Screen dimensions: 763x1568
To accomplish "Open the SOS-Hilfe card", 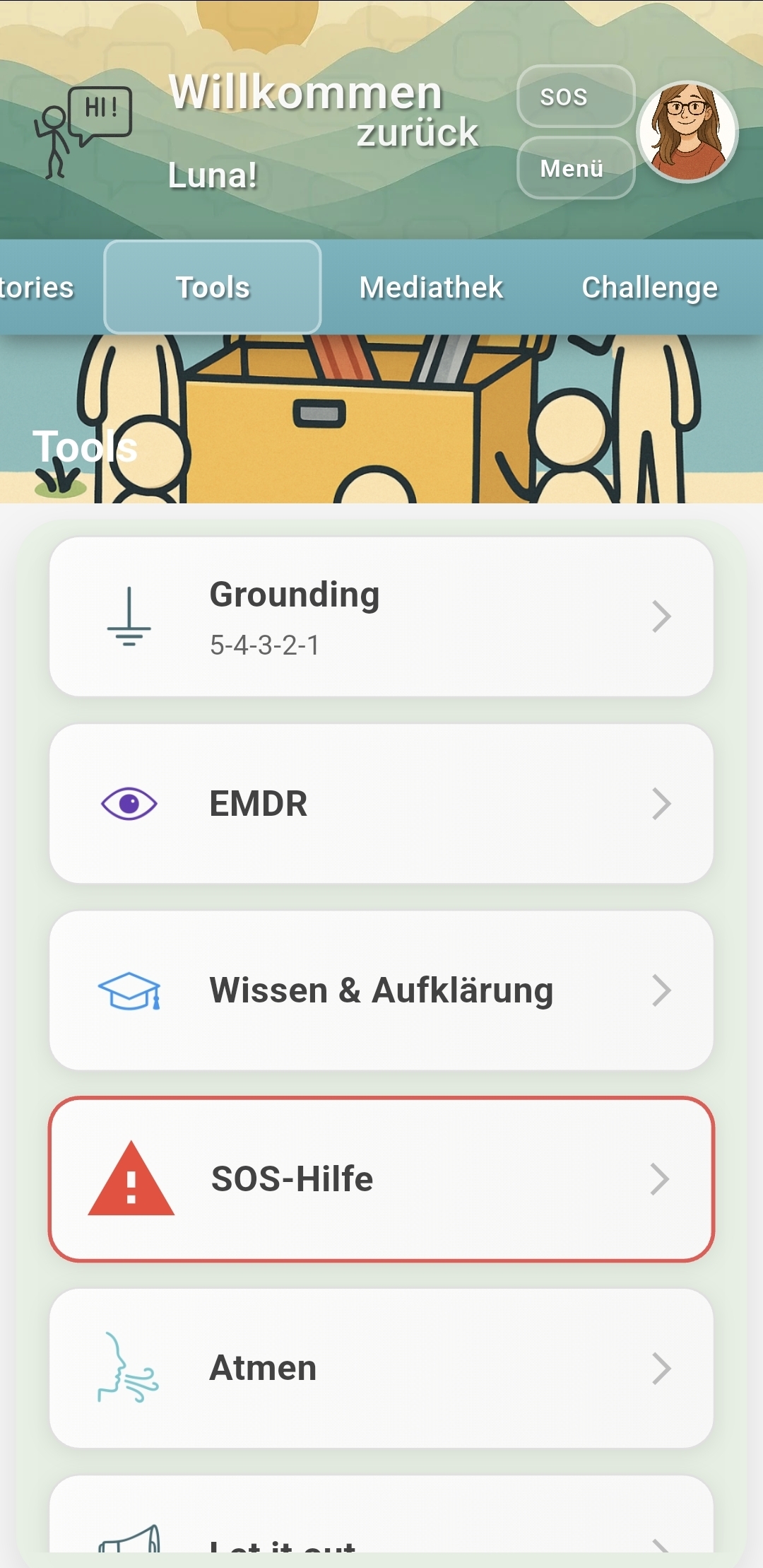I will pyautogui.click(x=381, y=1179).
